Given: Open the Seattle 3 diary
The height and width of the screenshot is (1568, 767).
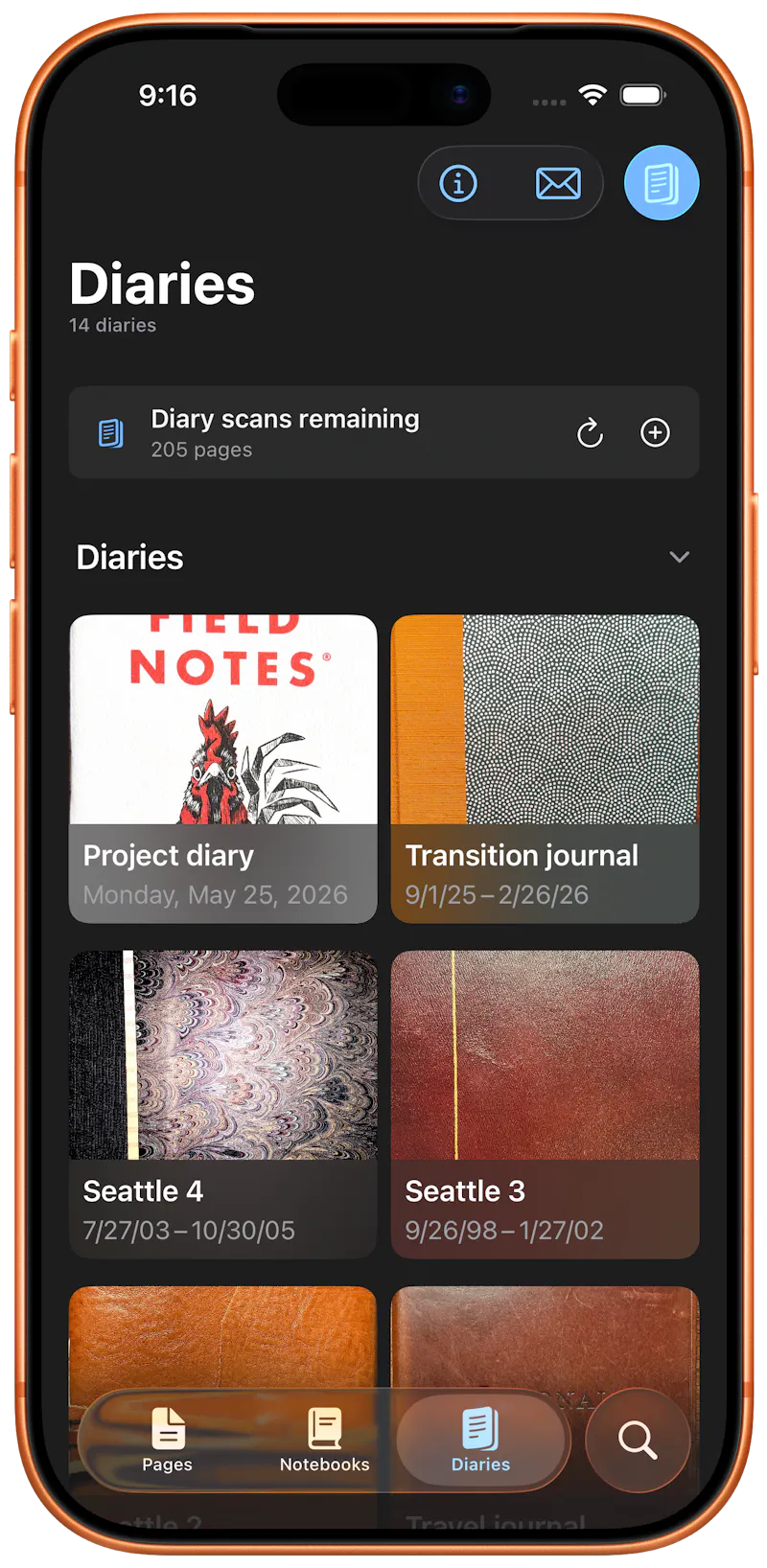Looking at the screenshot, I should [545, 1104].
